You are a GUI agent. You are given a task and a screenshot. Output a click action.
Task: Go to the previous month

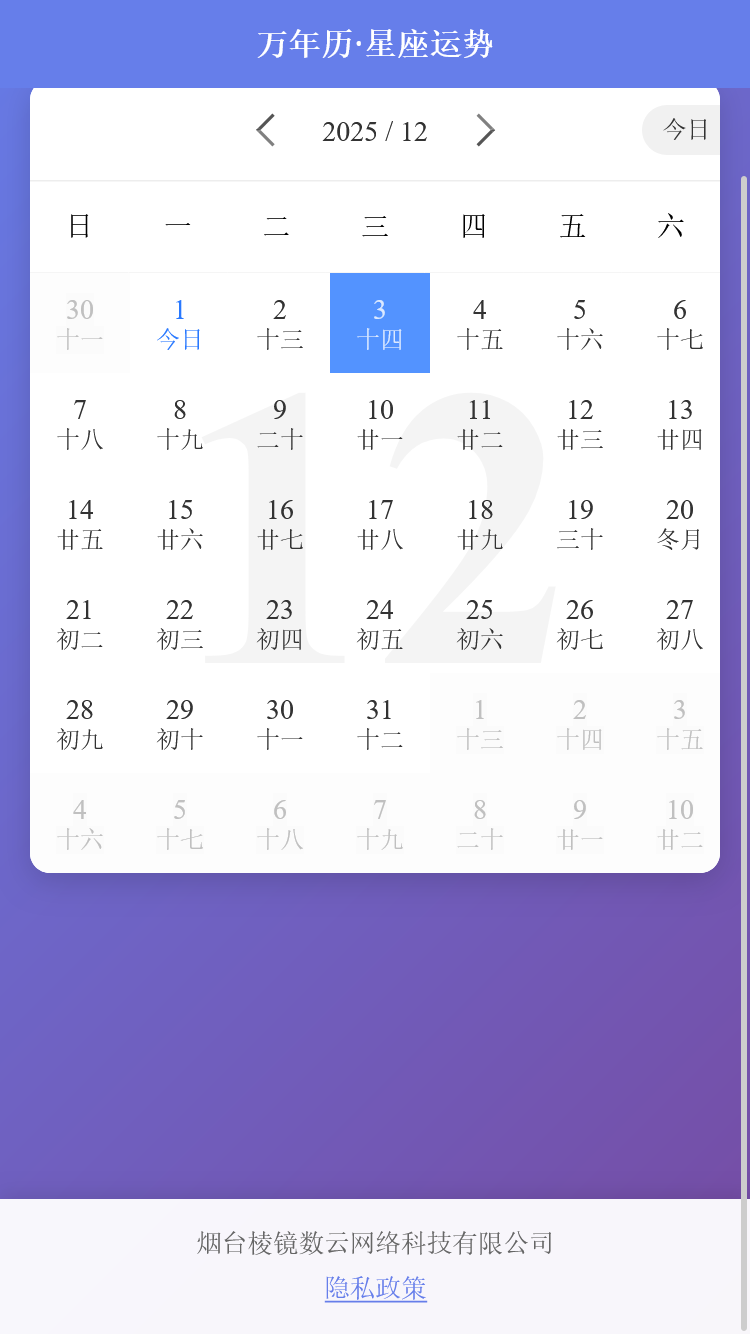coord(265,131)
